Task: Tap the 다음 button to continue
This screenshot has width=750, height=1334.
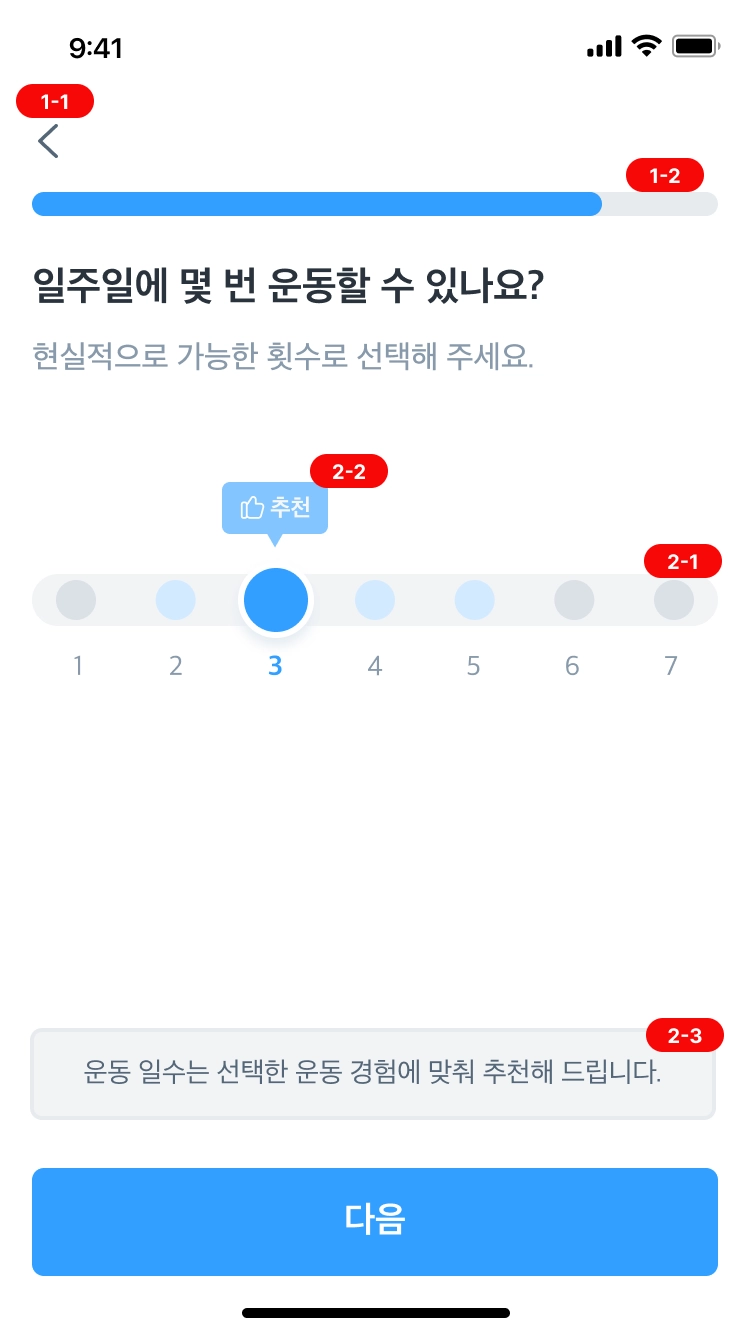Action: (375, 1221)
